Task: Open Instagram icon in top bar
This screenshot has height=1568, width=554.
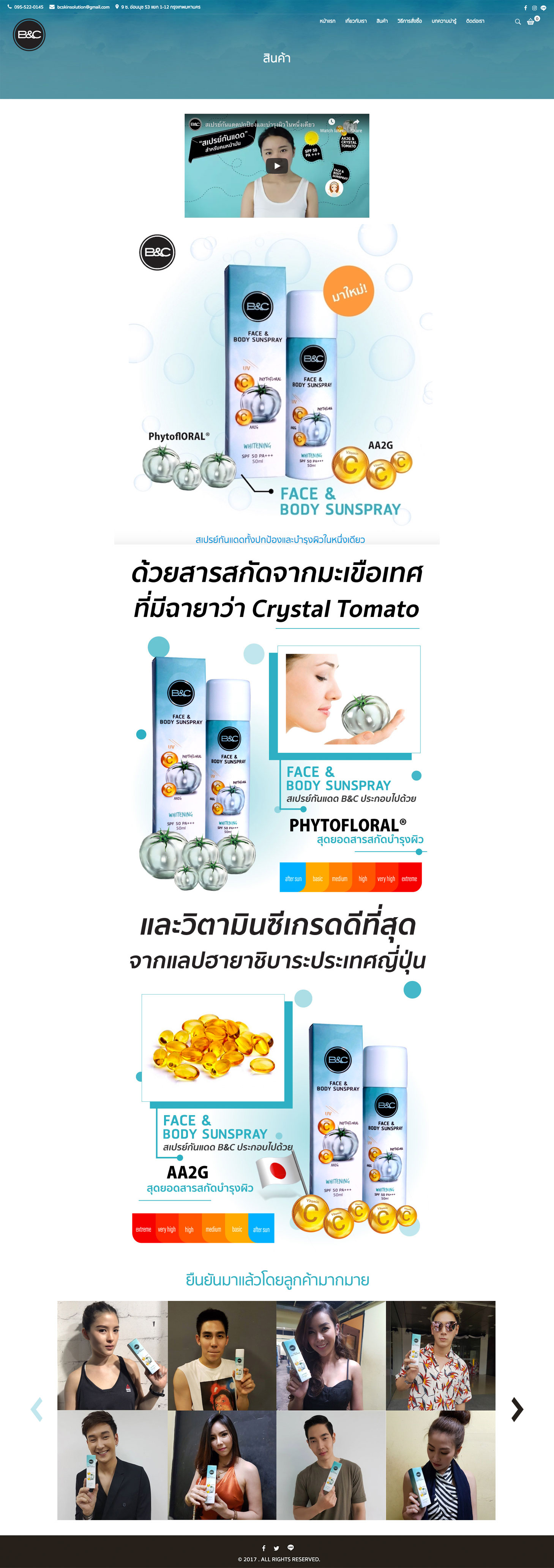Action: click(534, 7)
